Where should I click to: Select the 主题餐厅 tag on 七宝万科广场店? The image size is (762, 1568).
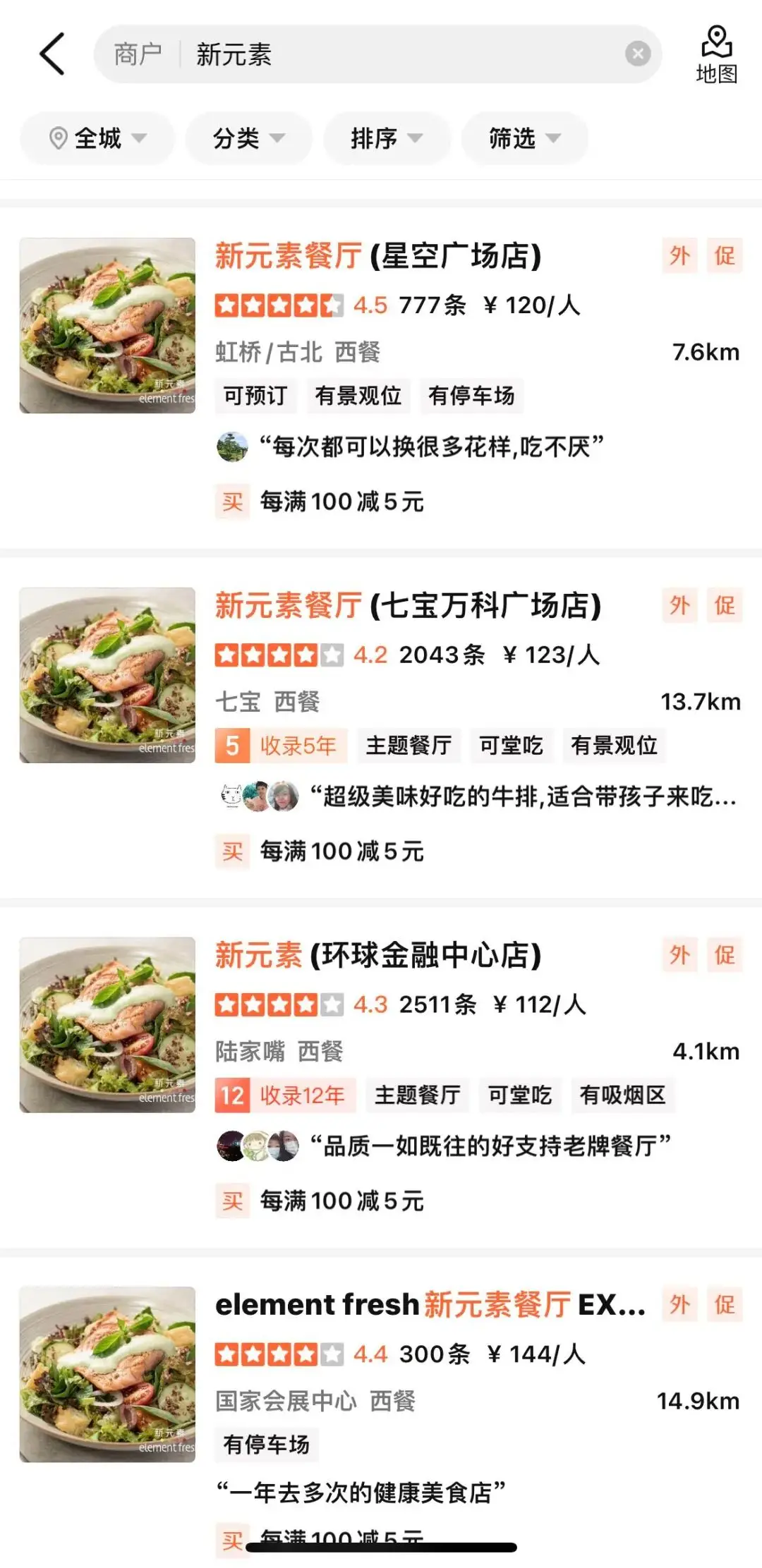pos(409,745)
